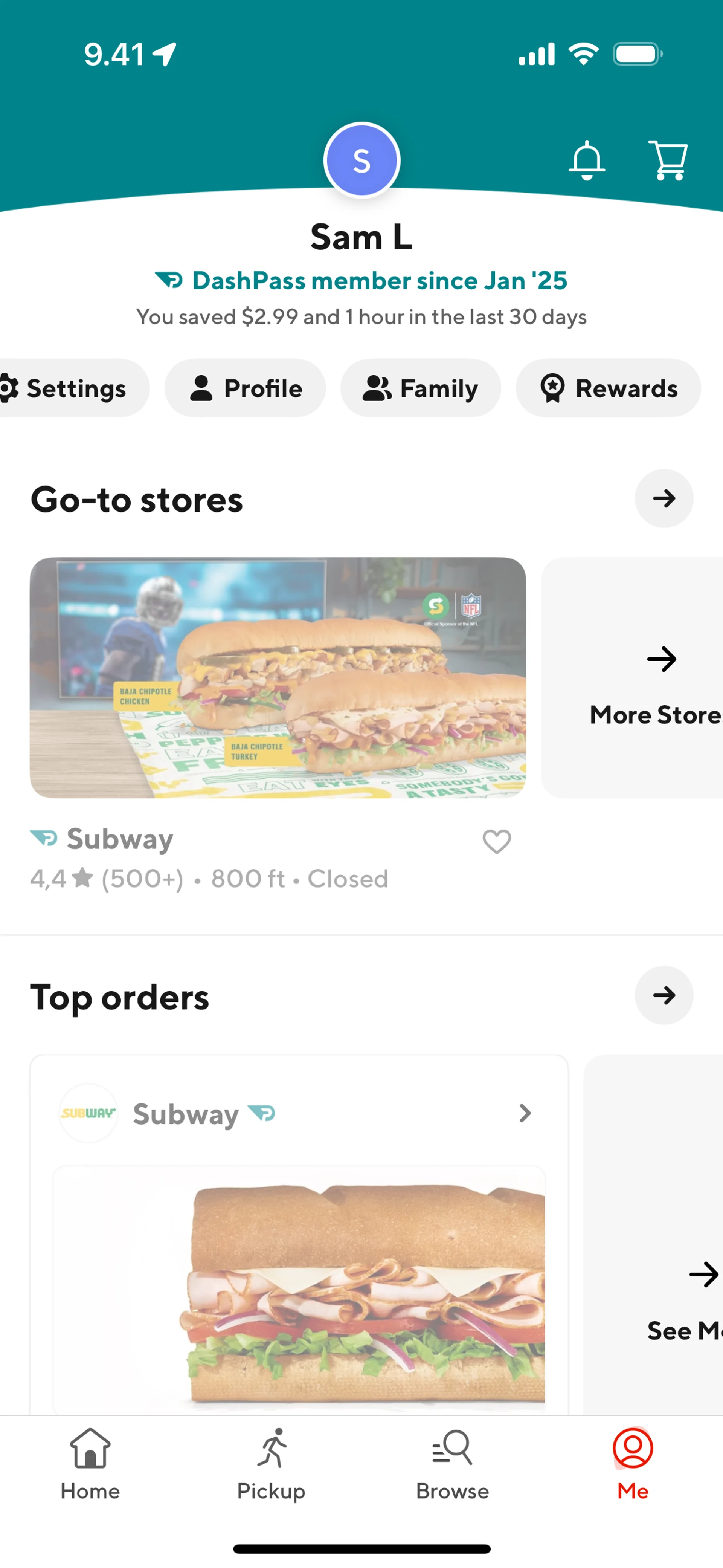Viewport: 723px width, 1568px height.
Task: Open Subway row in Top orders
Action: pyautogui.click(x=298, y=1113)
